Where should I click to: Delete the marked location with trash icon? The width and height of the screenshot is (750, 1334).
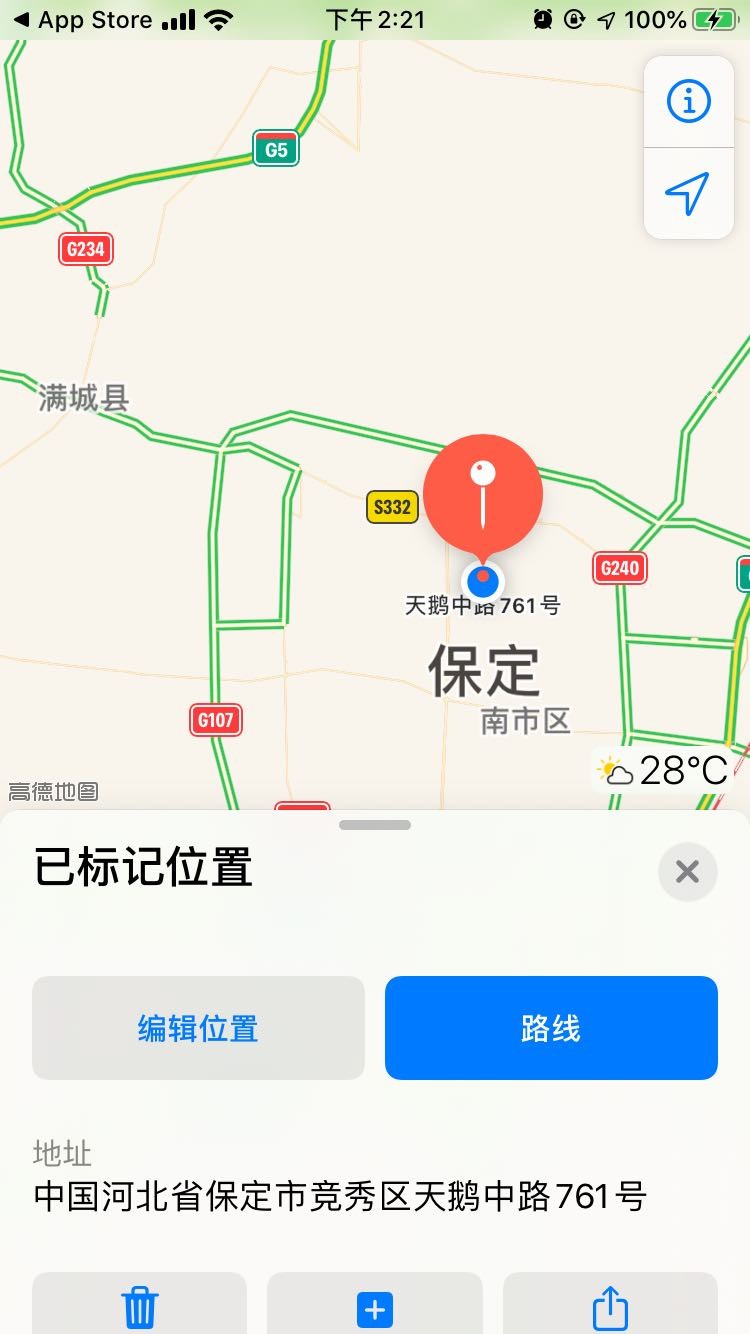140,1307
